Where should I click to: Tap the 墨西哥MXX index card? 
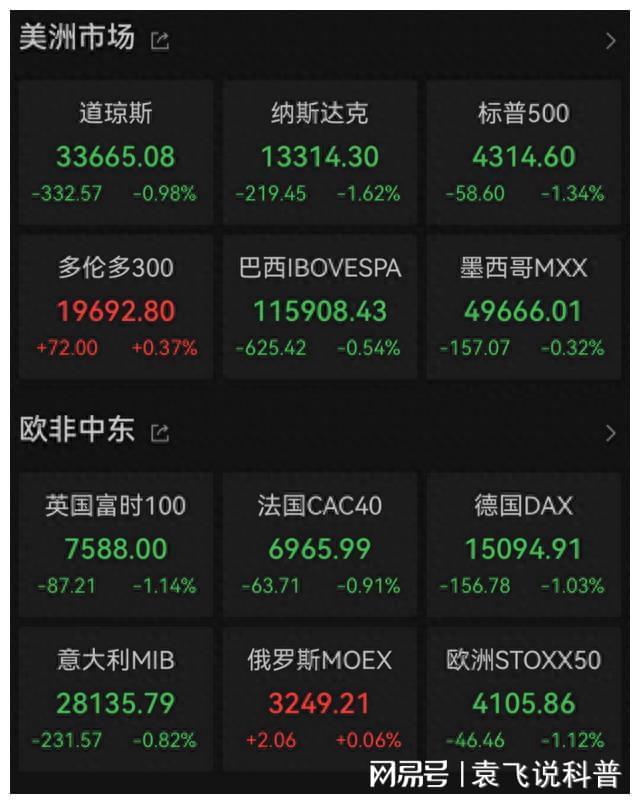click(524, 307)
